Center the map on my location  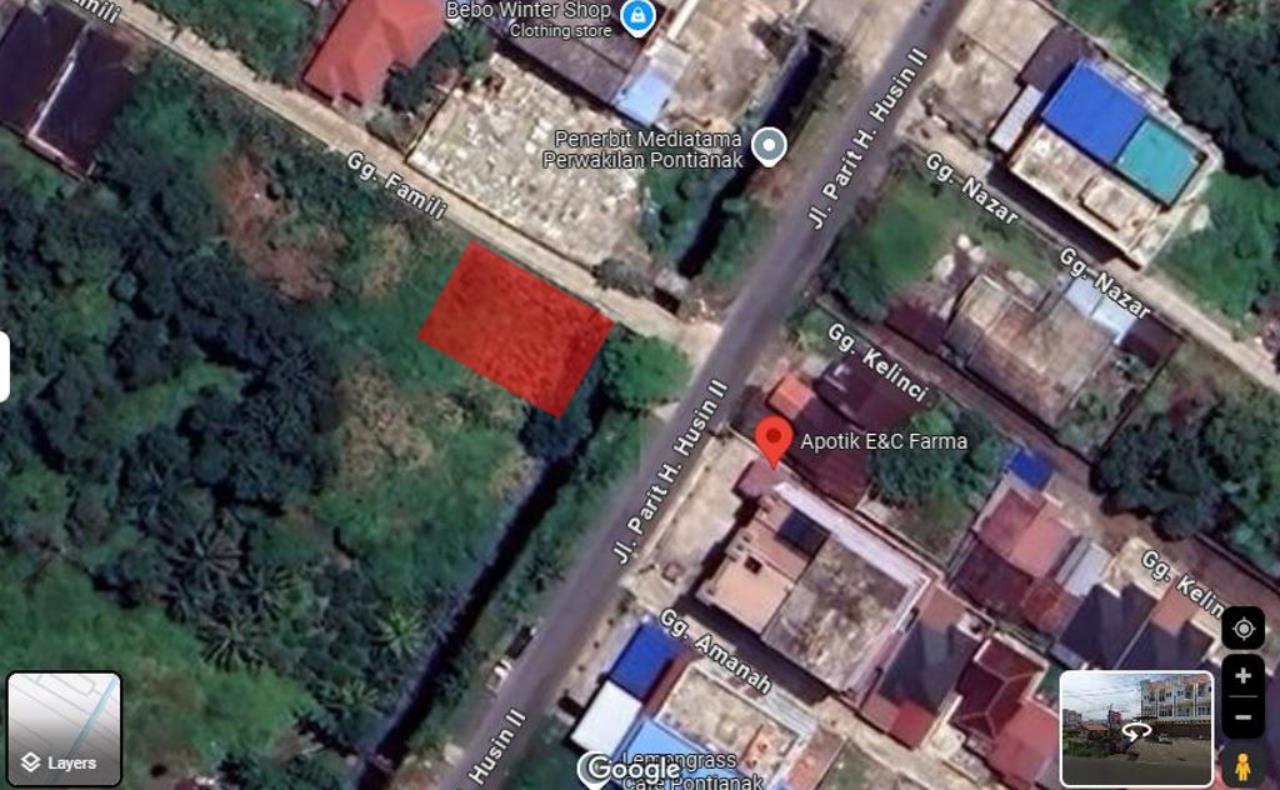click(x=1243, y=628)
